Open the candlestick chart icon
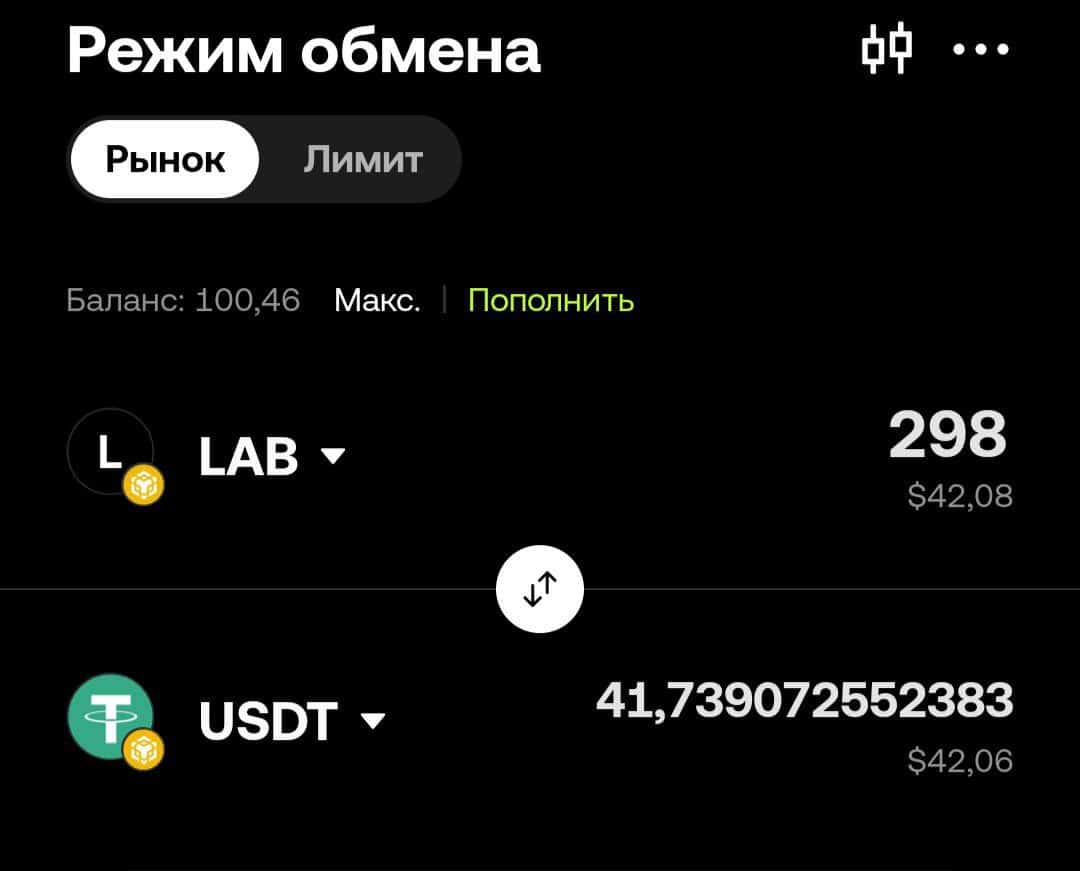 (887, 48)
